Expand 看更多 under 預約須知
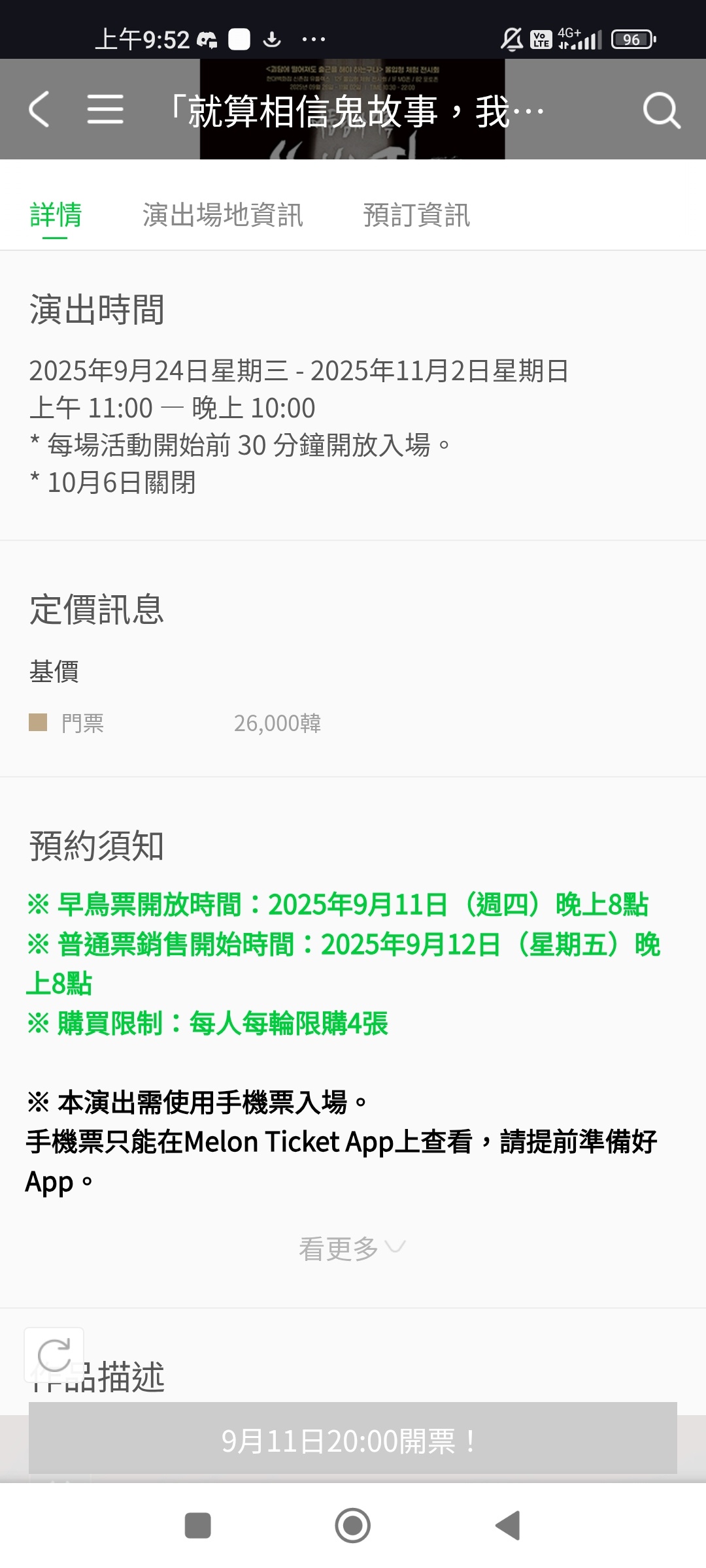 click(352, 1249)
